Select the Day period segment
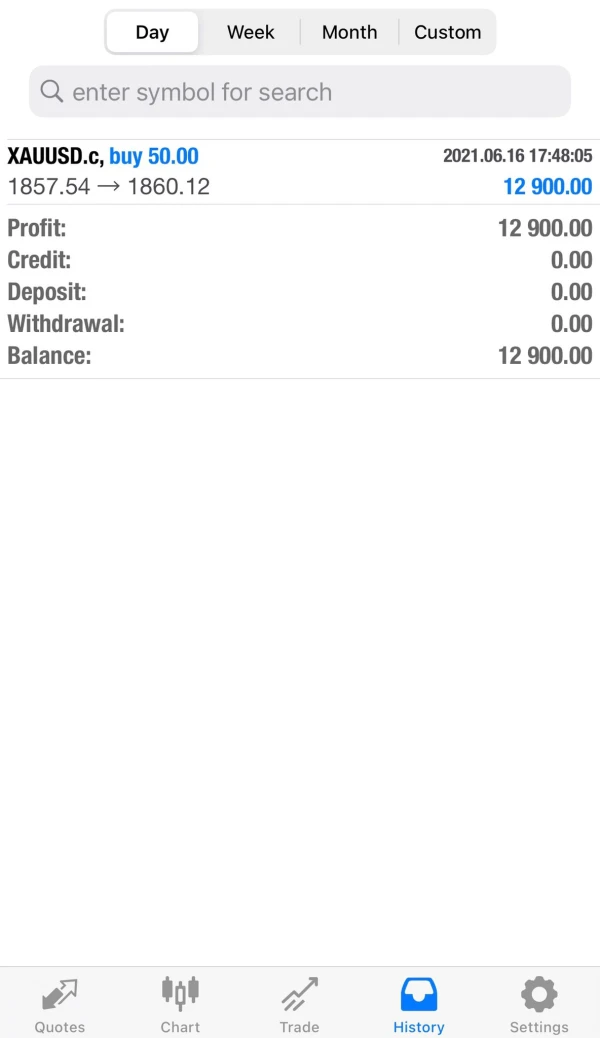This screenshot has width=600, height=1038. [x=152, y=32]
